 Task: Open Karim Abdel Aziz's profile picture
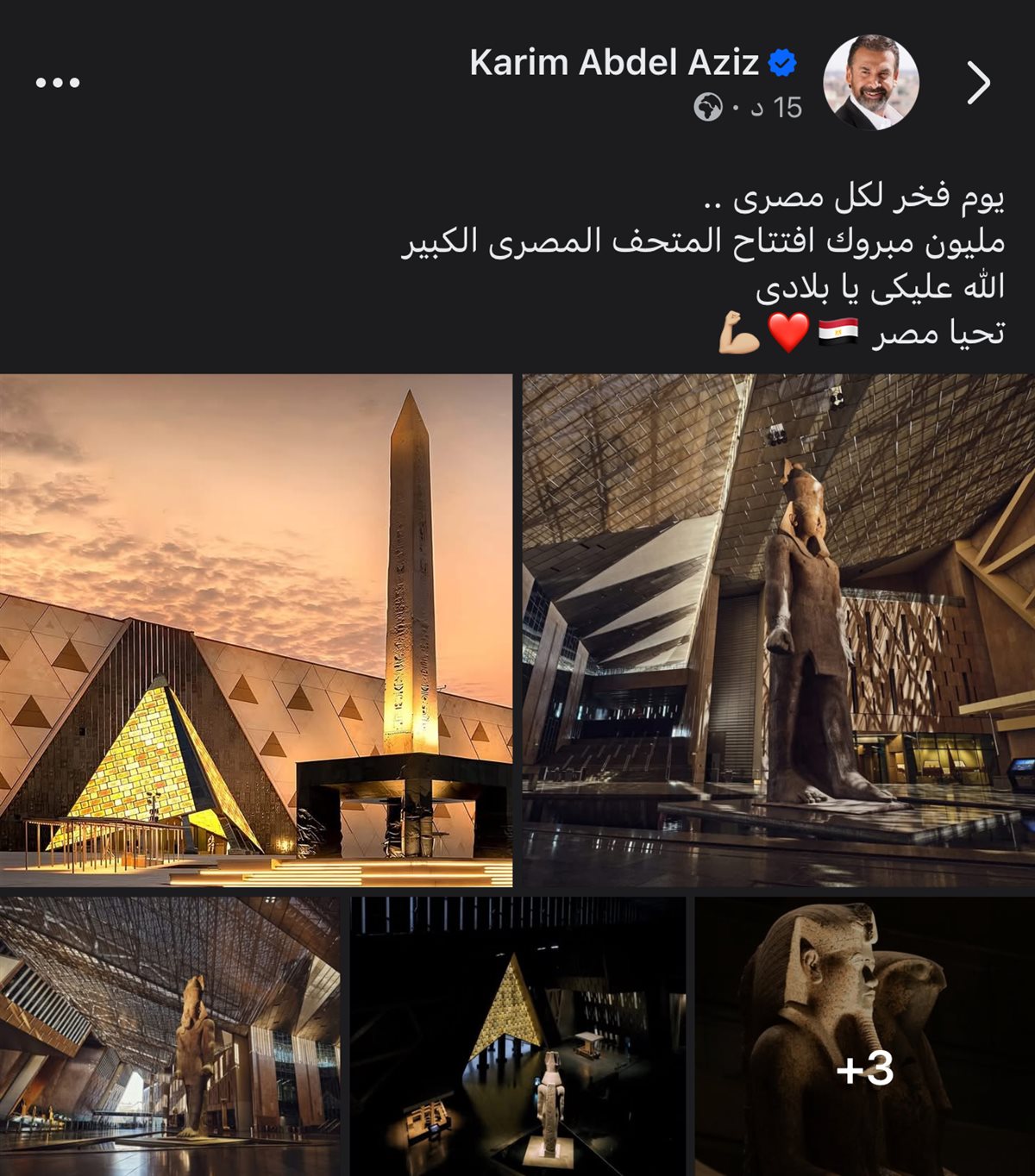coord(871,83)
